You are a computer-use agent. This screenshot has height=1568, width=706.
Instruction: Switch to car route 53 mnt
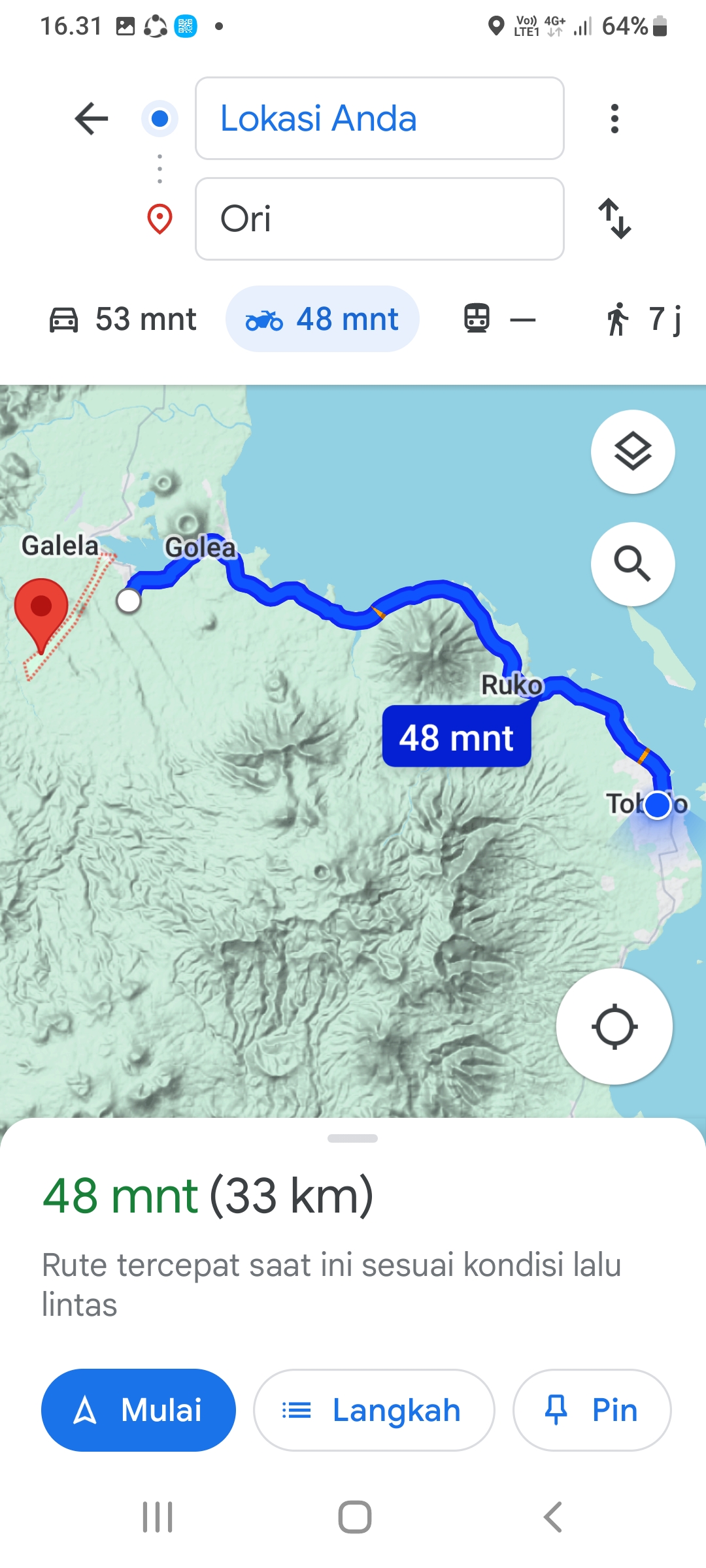(x=123, y=319)
